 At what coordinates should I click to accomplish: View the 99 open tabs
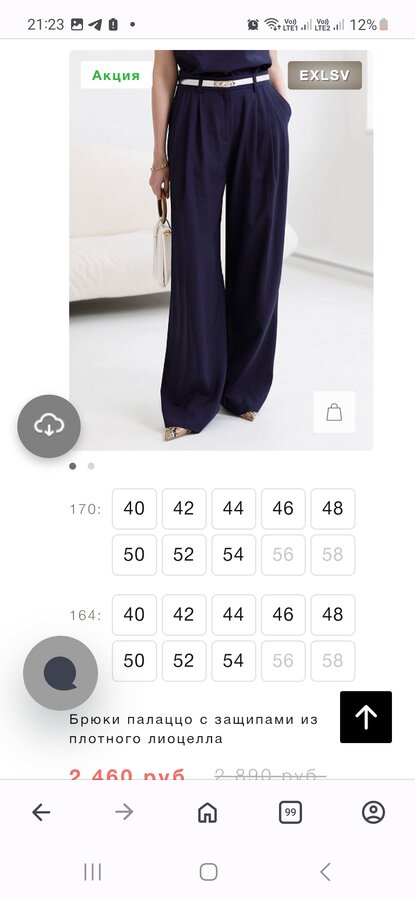coord(290,812)
